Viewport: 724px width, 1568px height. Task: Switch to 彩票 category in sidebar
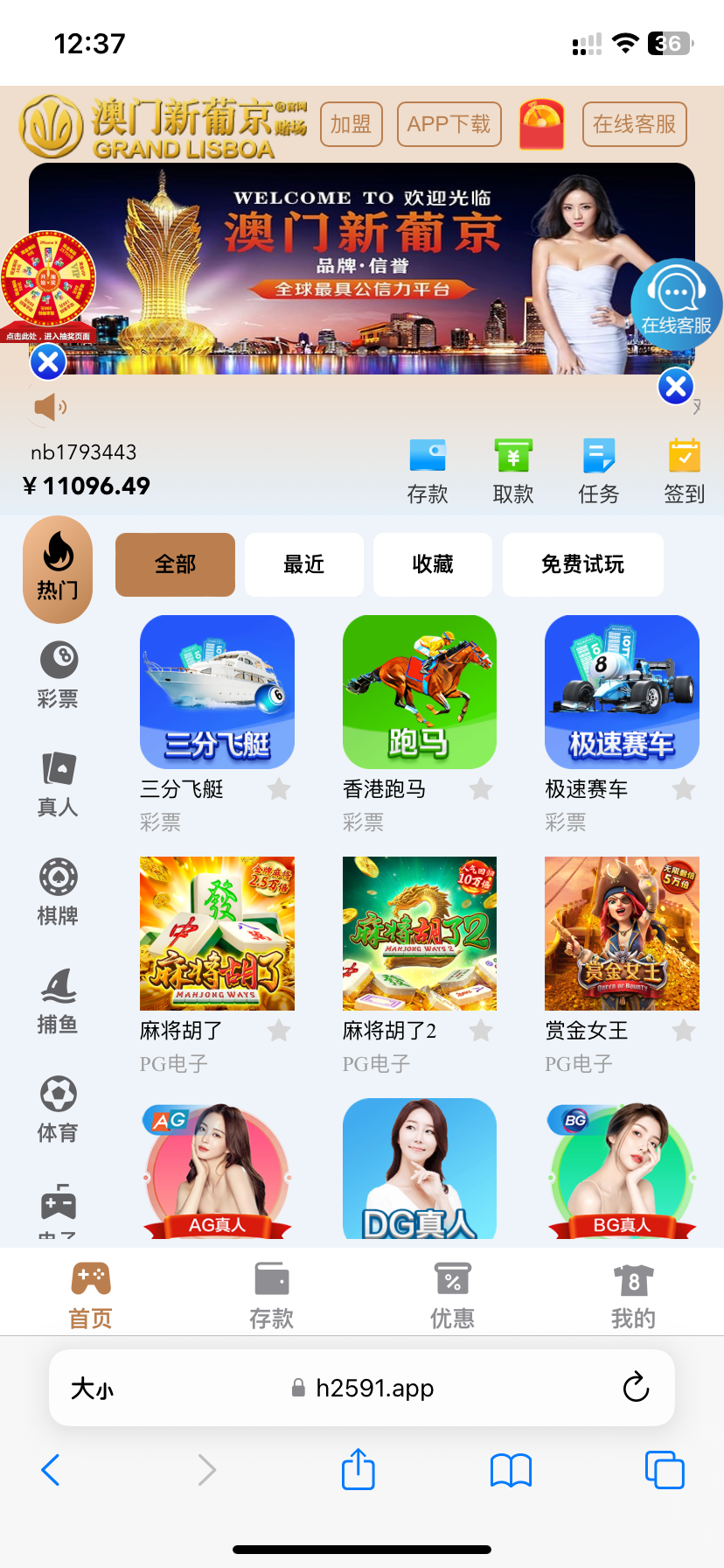click(58, 675)
